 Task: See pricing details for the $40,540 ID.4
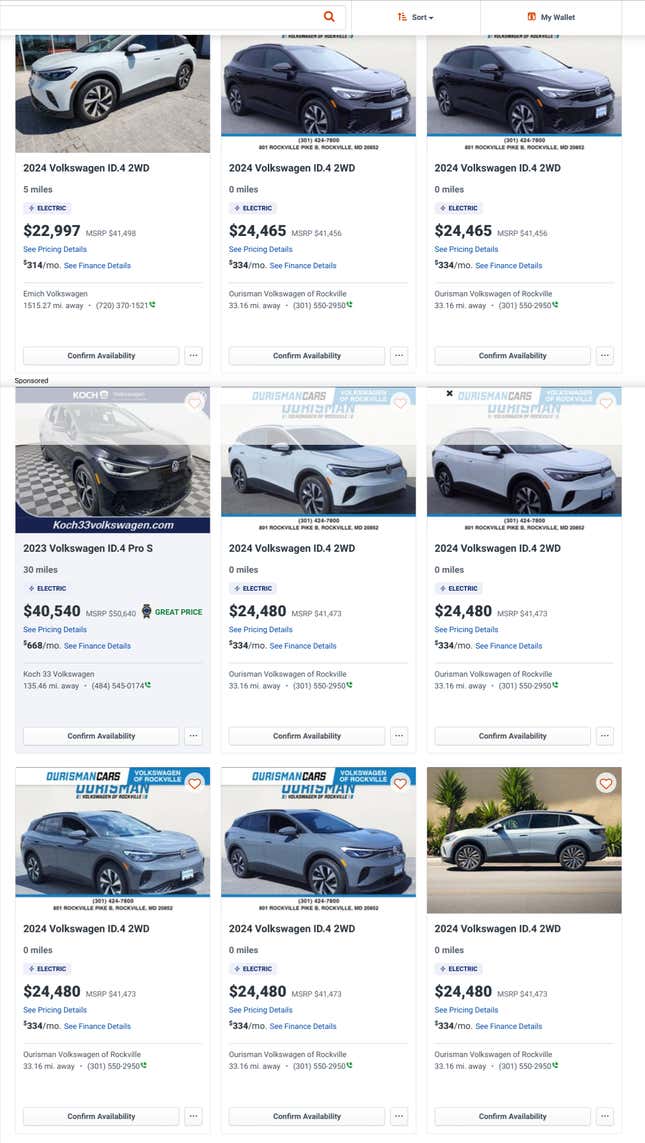(x=55, y=630)
